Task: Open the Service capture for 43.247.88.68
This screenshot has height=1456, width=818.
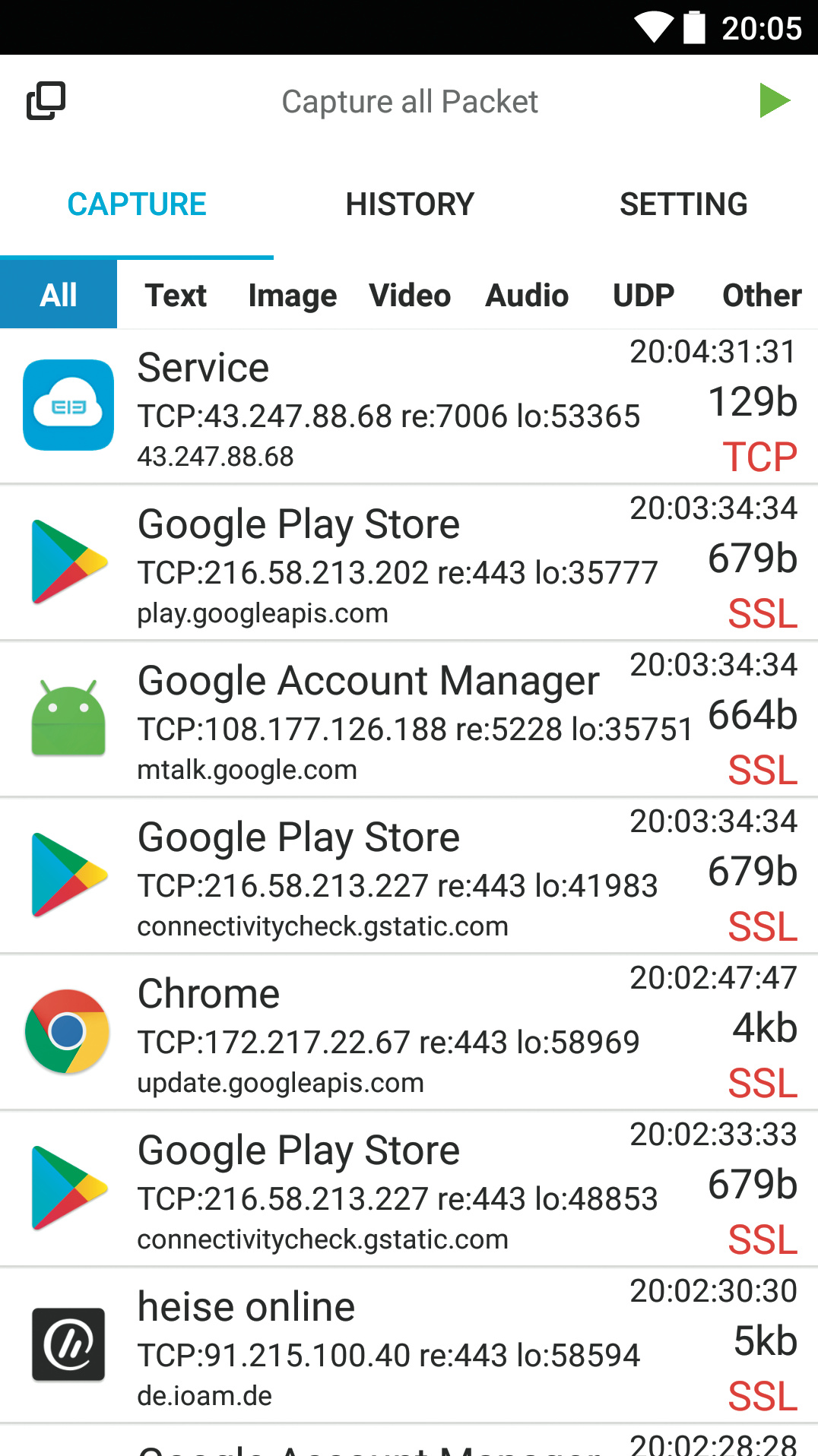Action: (x=409, y=407)
